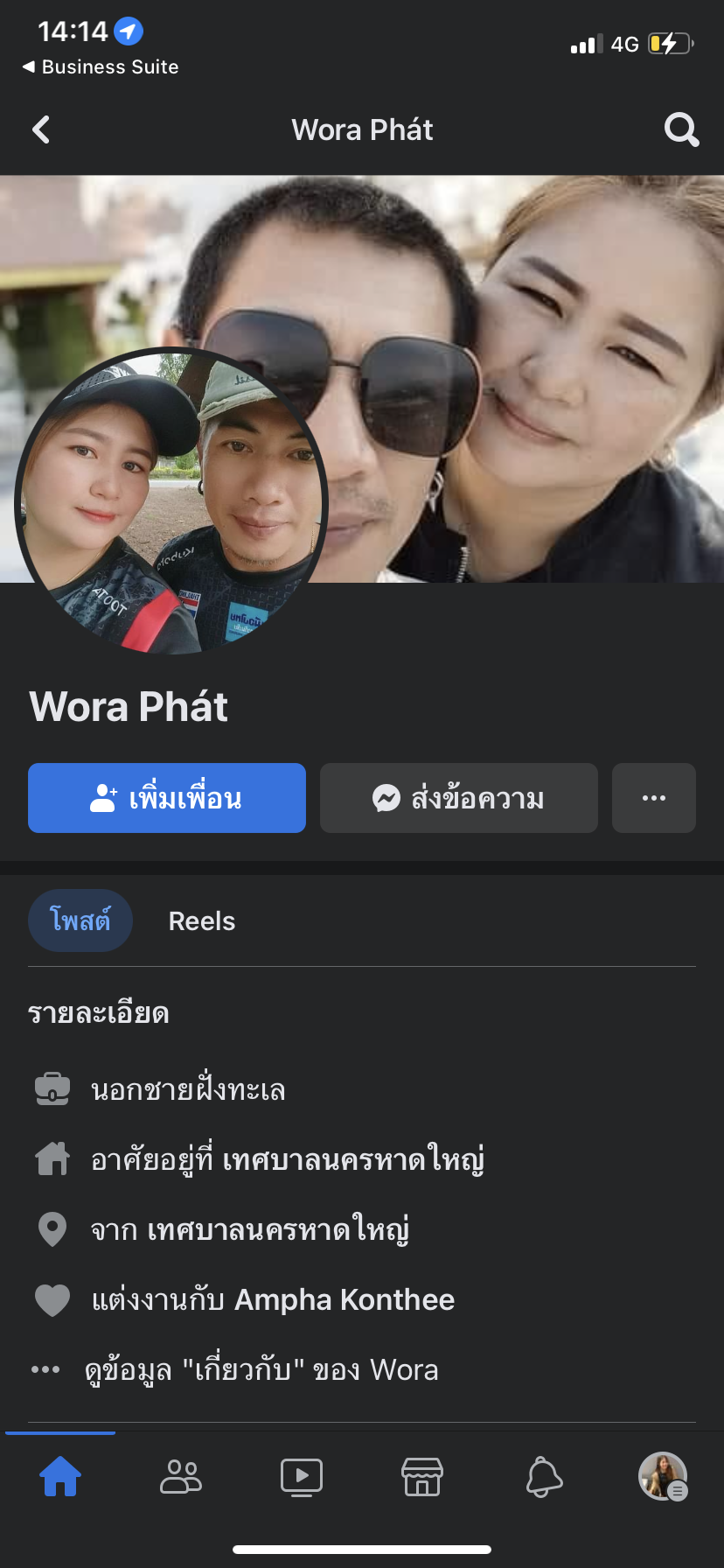This screenshot has width=724, height=1568.
Task: Open the profile menu avatar tab
Action: click(x=663, y=1477)
